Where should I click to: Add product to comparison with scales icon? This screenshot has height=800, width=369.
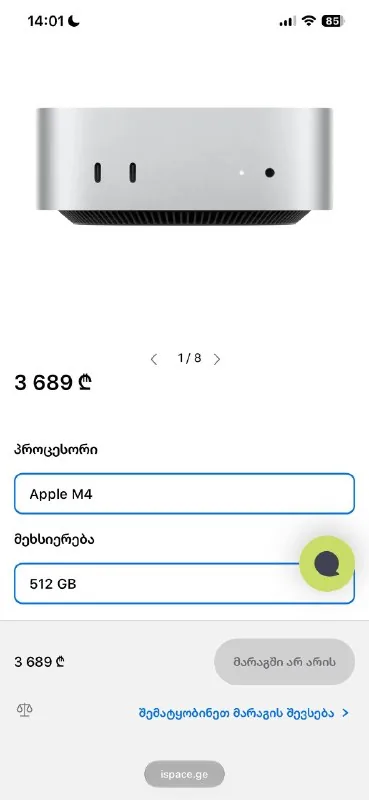(x=24, y=710)
